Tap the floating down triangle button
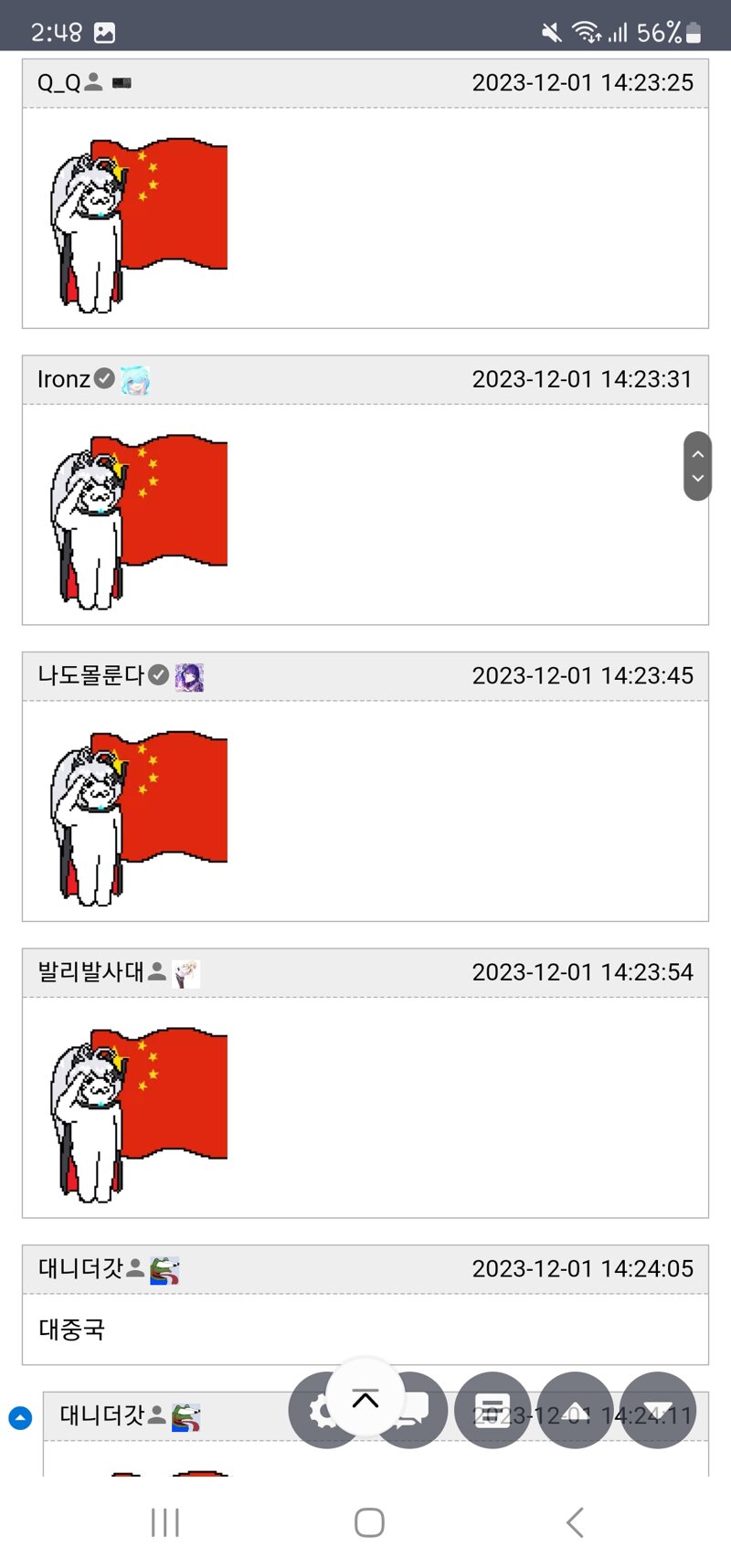731x1568 pixels. pos(658,1410)
